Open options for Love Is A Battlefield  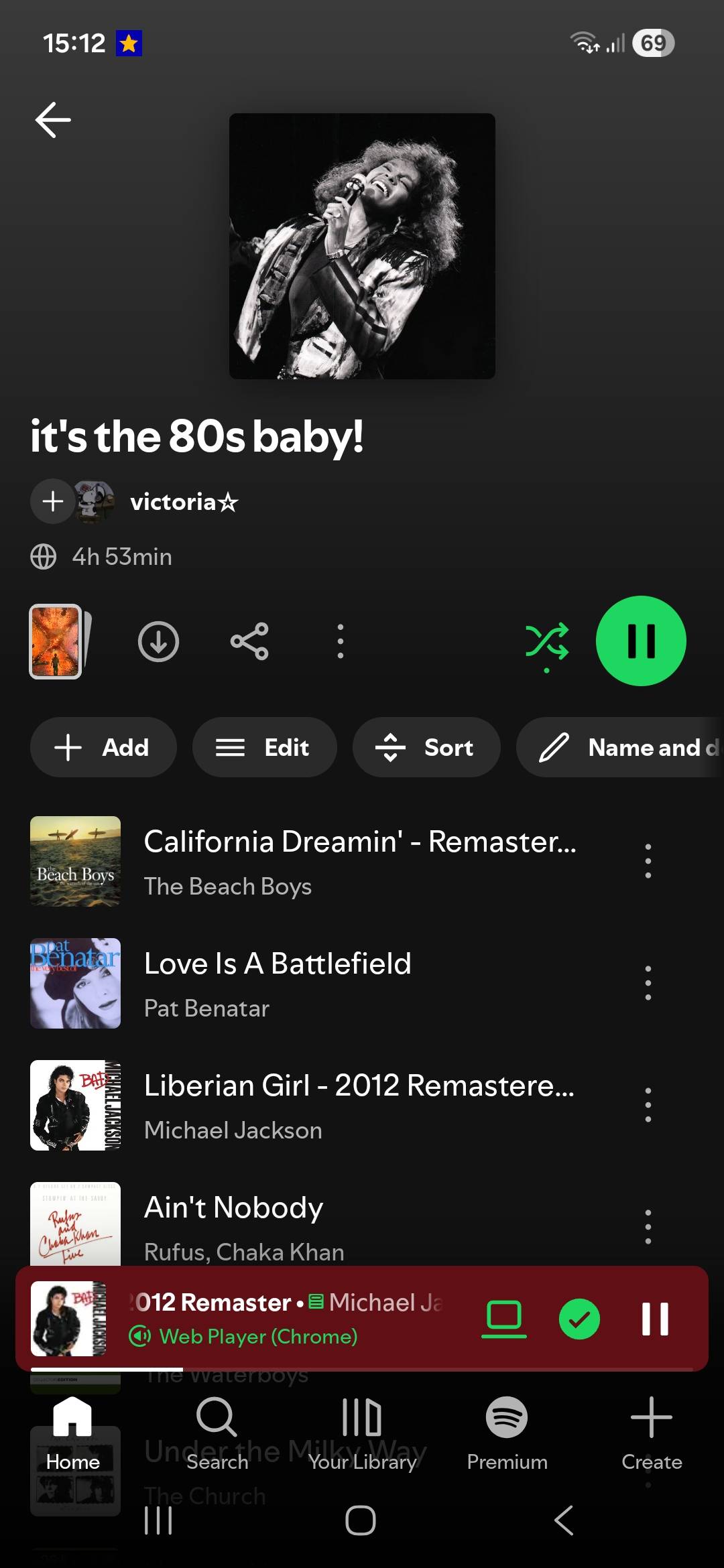(x=648, y=983)
